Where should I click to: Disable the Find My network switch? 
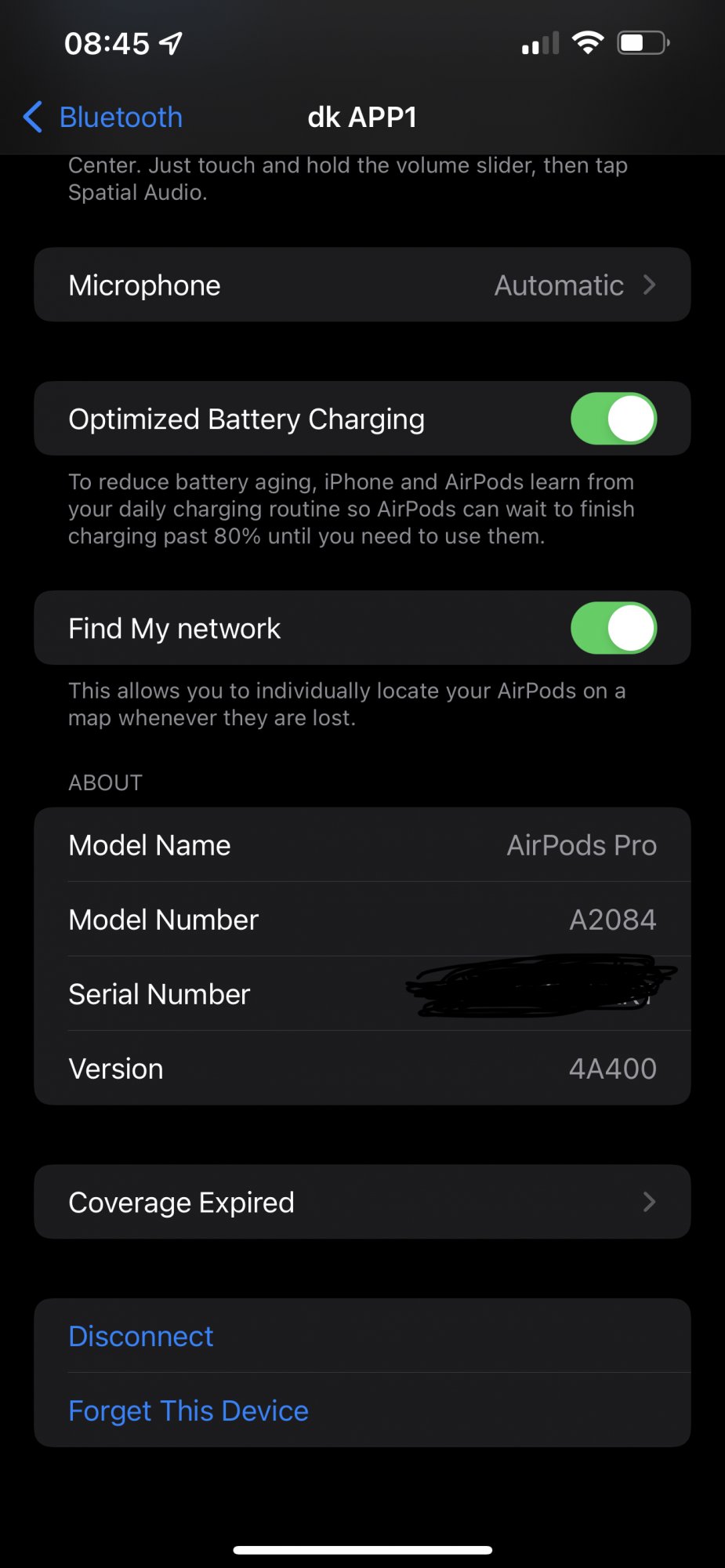pyautogui.click(x=613, y=628)
